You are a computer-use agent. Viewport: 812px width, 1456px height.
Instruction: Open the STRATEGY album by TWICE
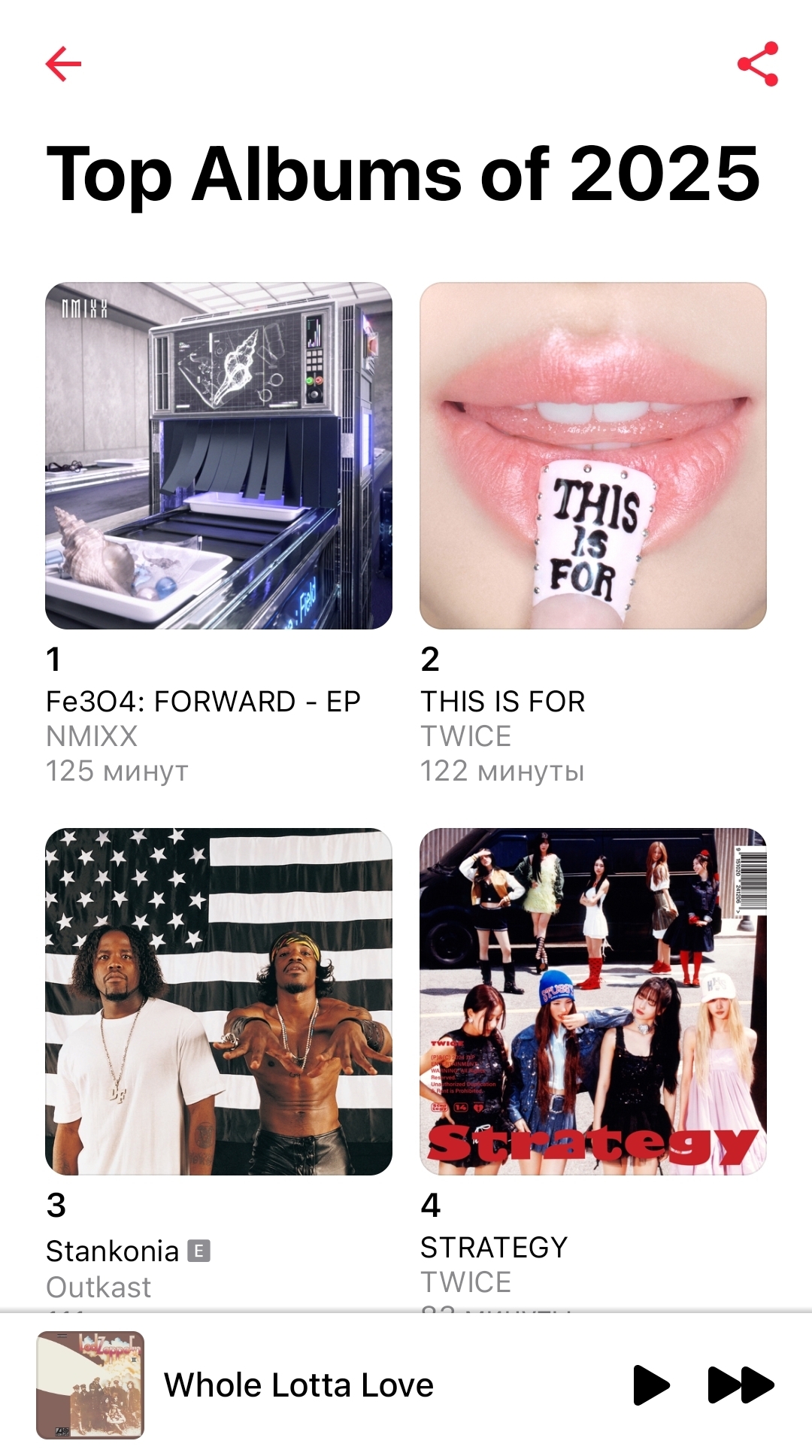click(592, 1001)
